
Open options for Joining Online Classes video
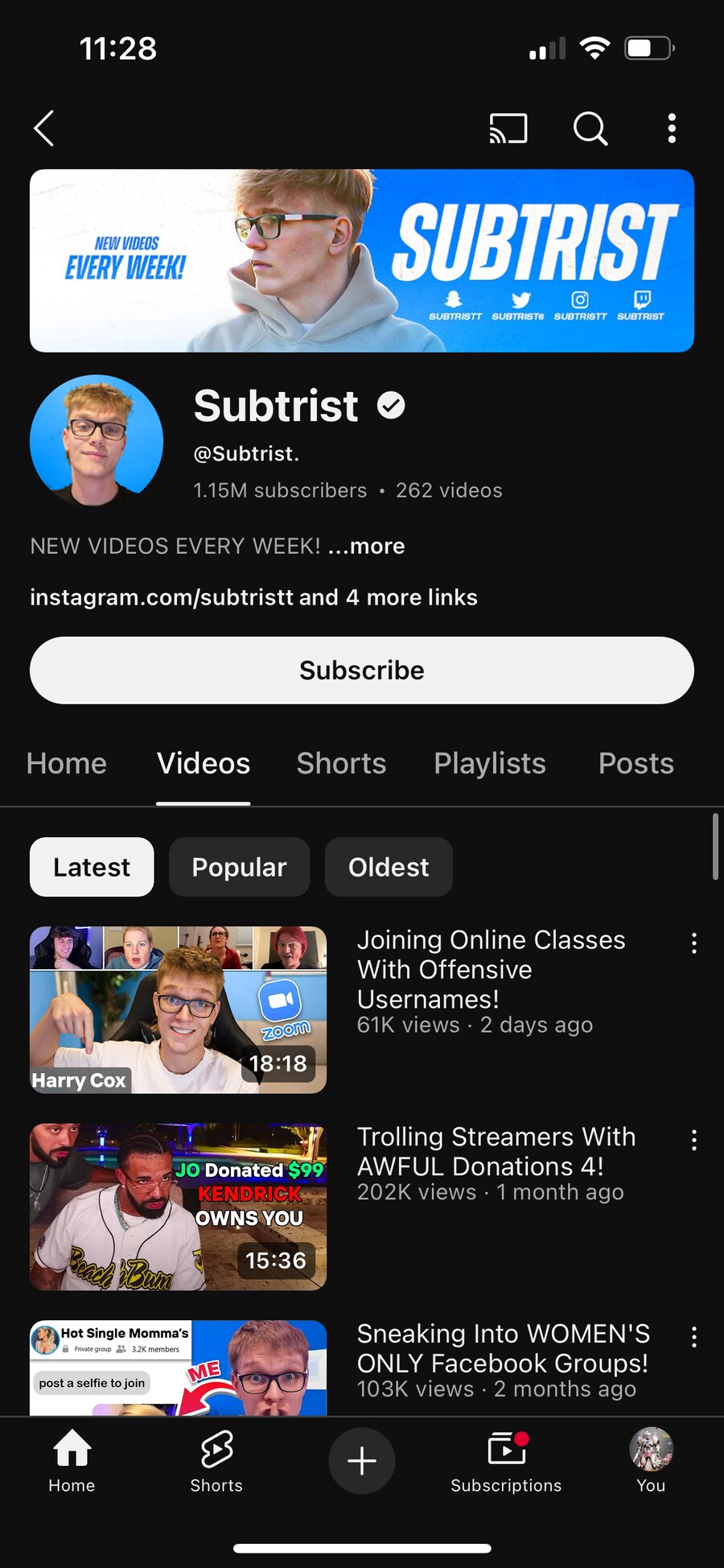click(x=693, y=943)
